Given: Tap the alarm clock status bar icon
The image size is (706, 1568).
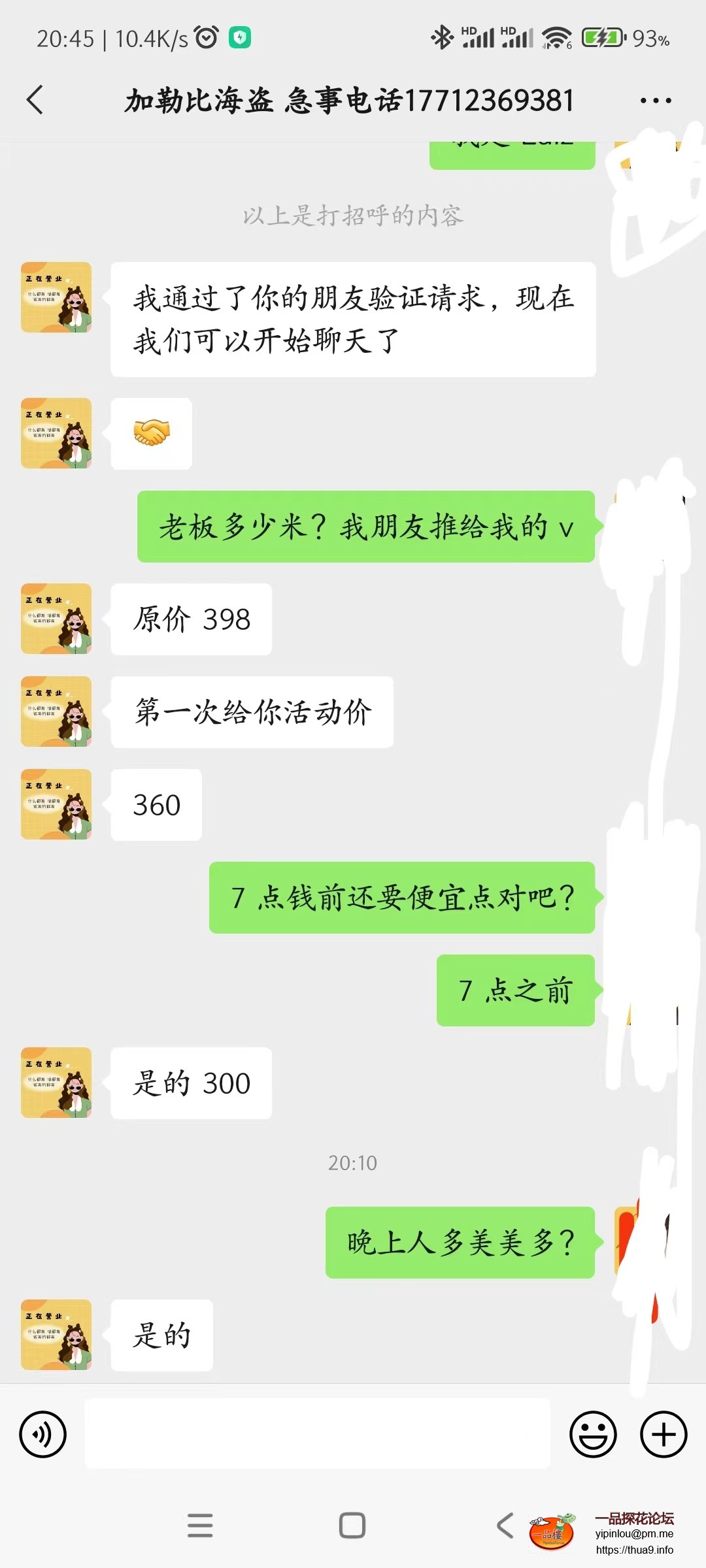Looking at the screenshot, I should [x=207, y=37].
